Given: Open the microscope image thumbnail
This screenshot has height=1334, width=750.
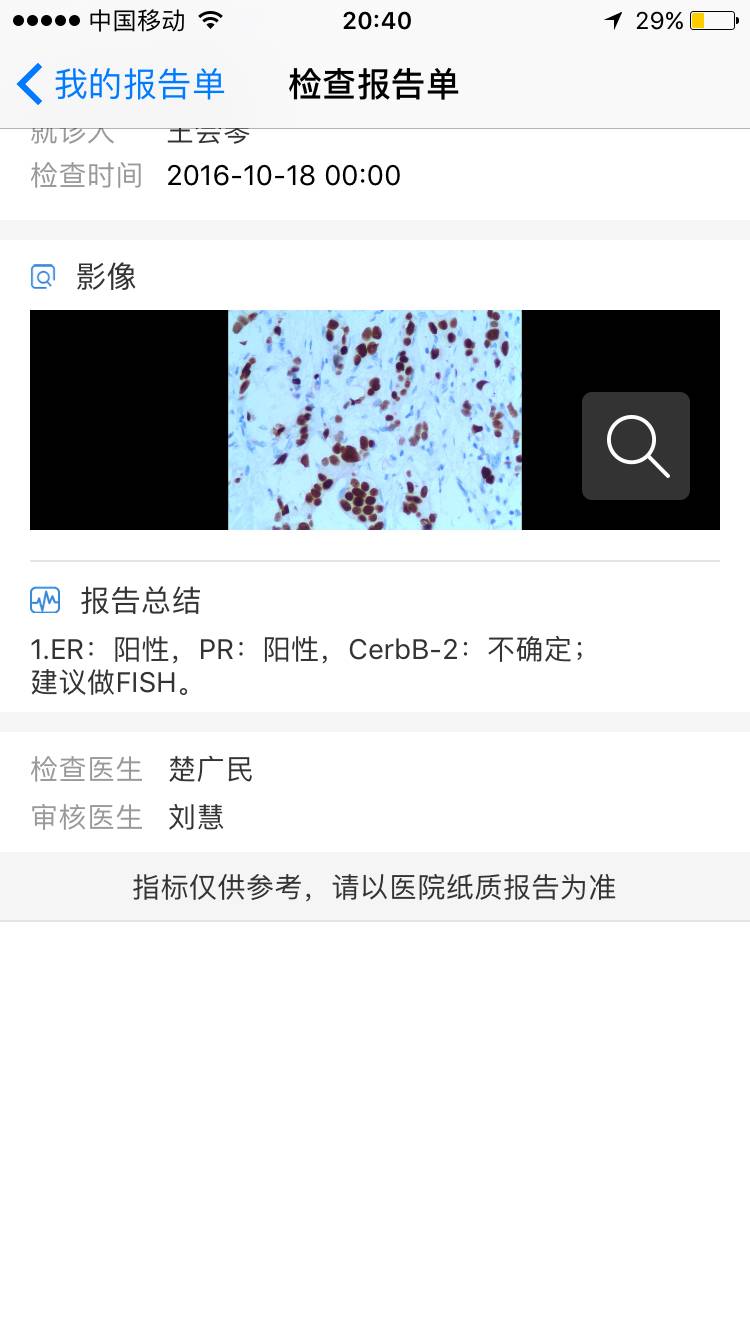Looking at the screenshot, I should click(x=375, y=420).
